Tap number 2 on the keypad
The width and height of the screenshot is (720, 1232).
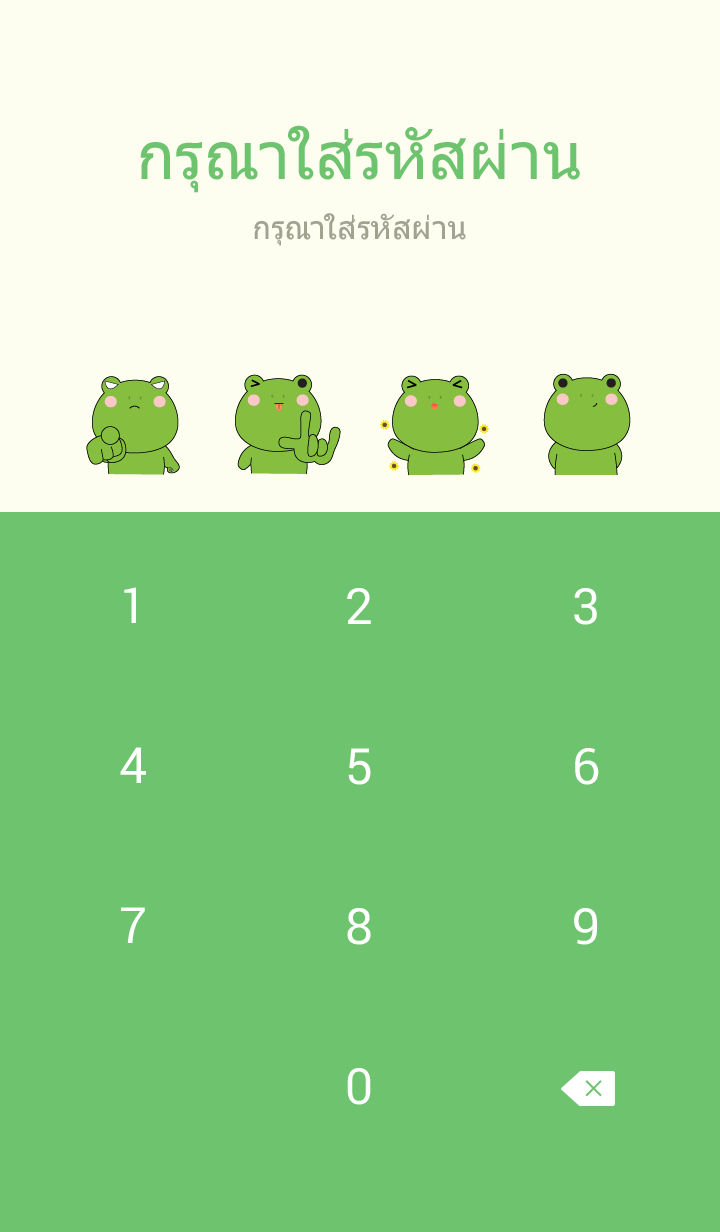point(359,607)
